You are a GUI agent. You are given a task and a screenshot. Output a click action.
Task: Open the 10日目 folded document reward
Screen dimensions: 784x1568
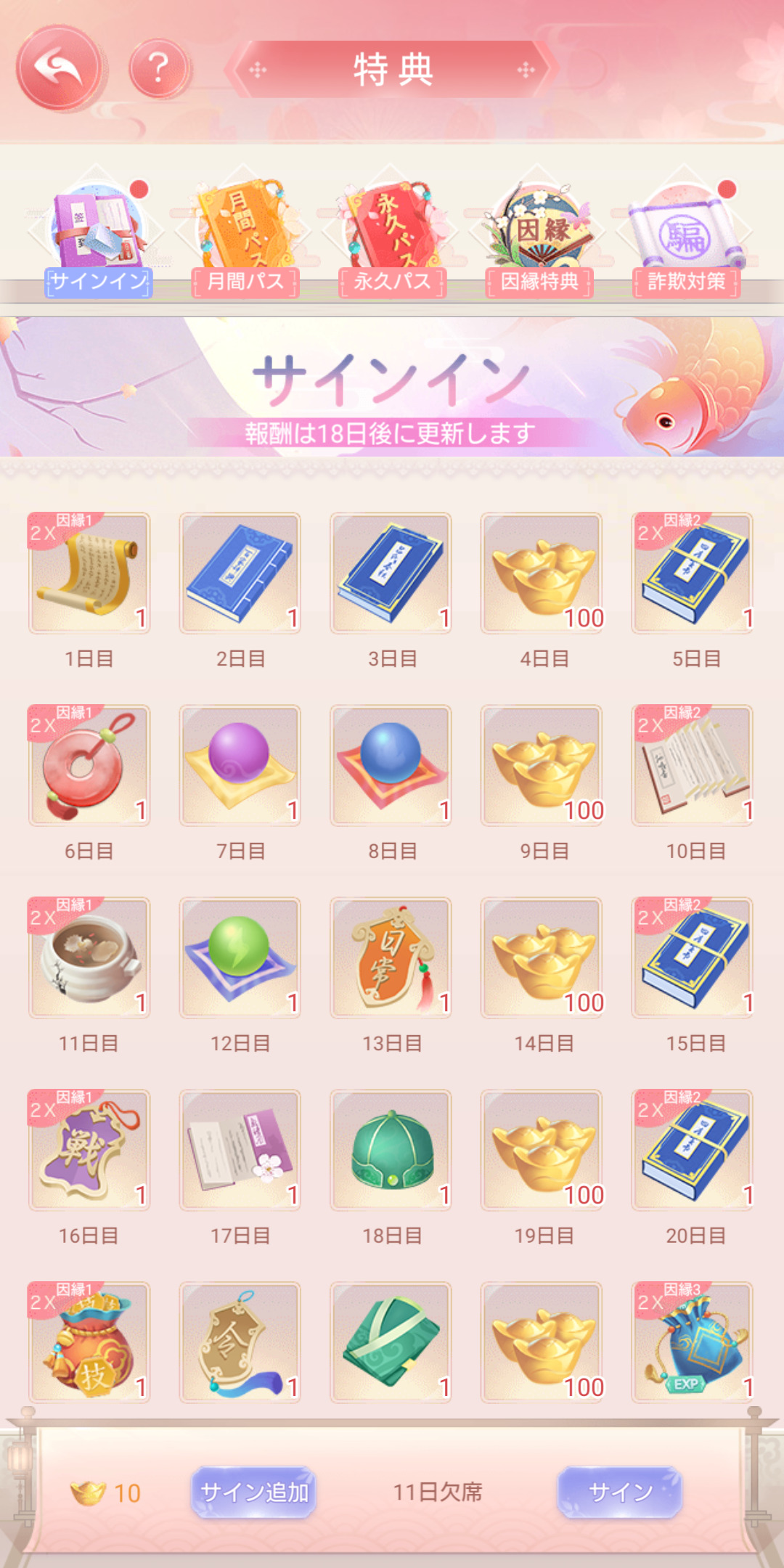(x=693, y=765)
